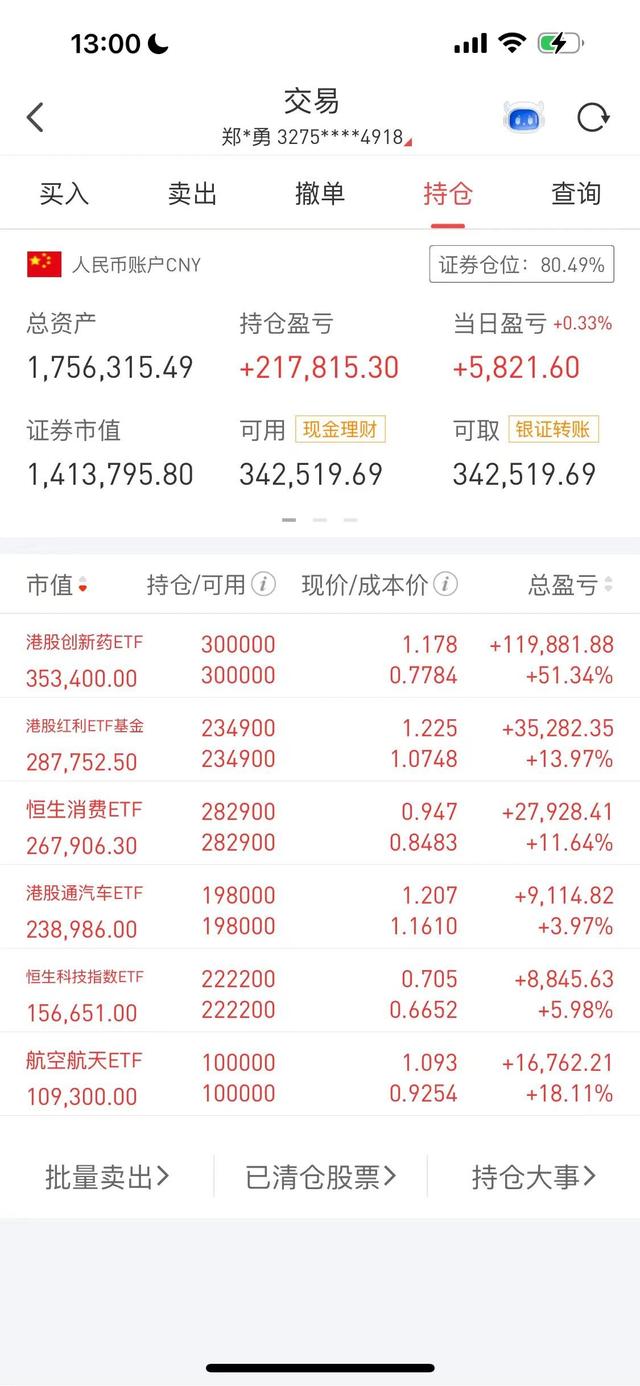640x1386 pixels.
Task: Open the robot assistant icon
Action: tap(523, 119)
